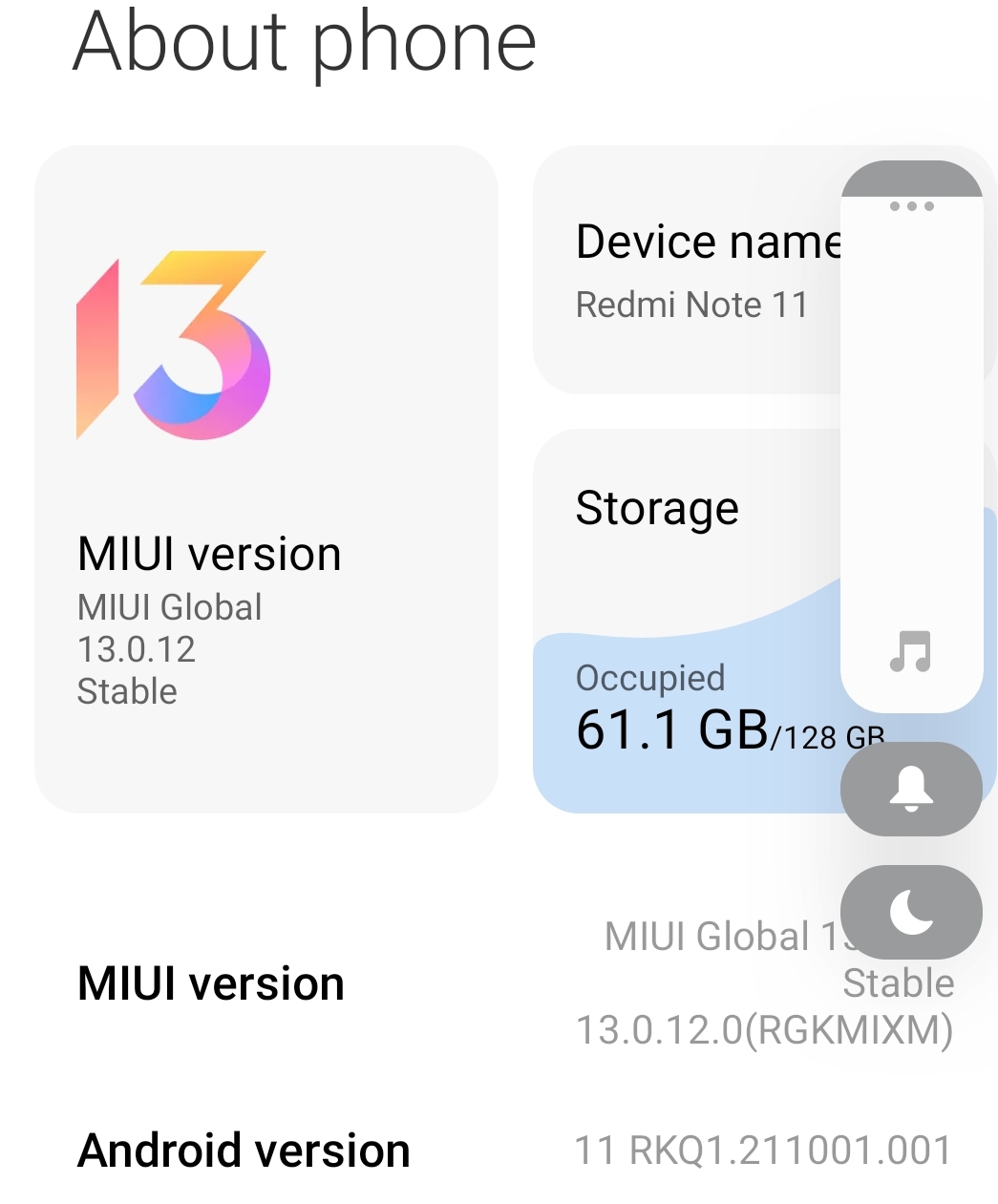Open the MIUI version card
998x1204 pixels.
265,477
